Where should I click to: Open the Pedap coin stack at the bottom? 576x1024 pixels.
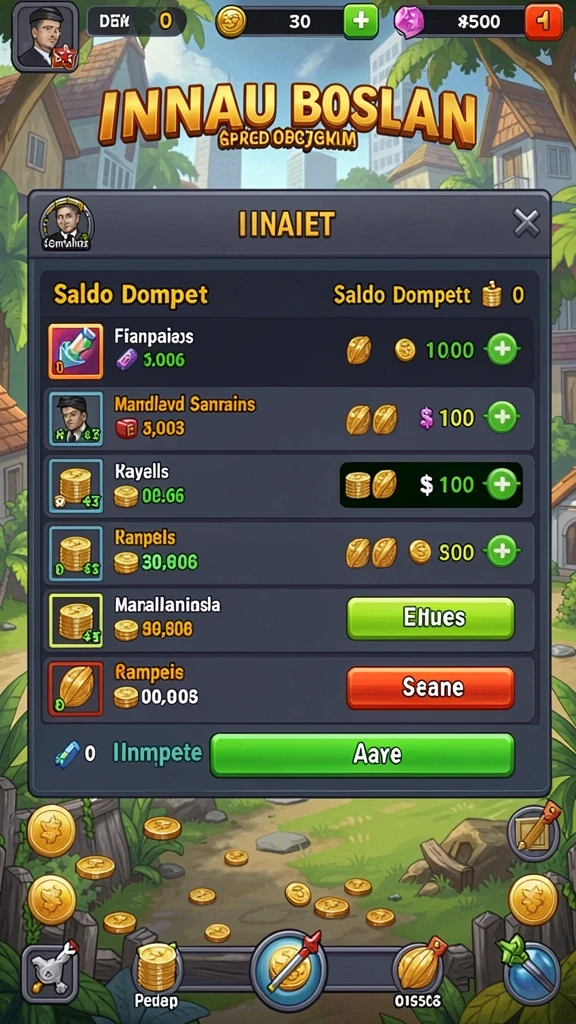157,969
